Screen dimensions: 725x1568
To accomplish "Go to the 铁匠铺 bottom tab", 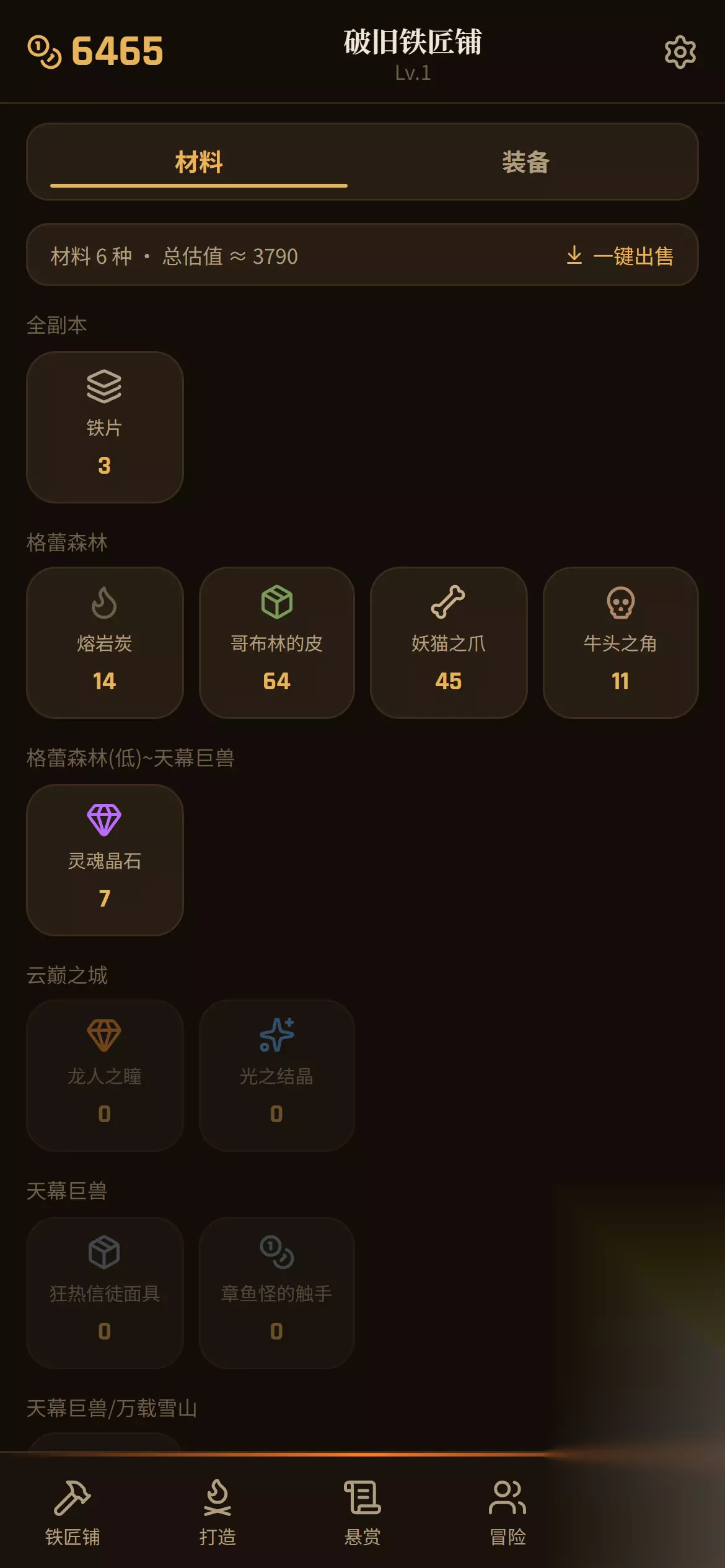I will (x=72, y=1512).
